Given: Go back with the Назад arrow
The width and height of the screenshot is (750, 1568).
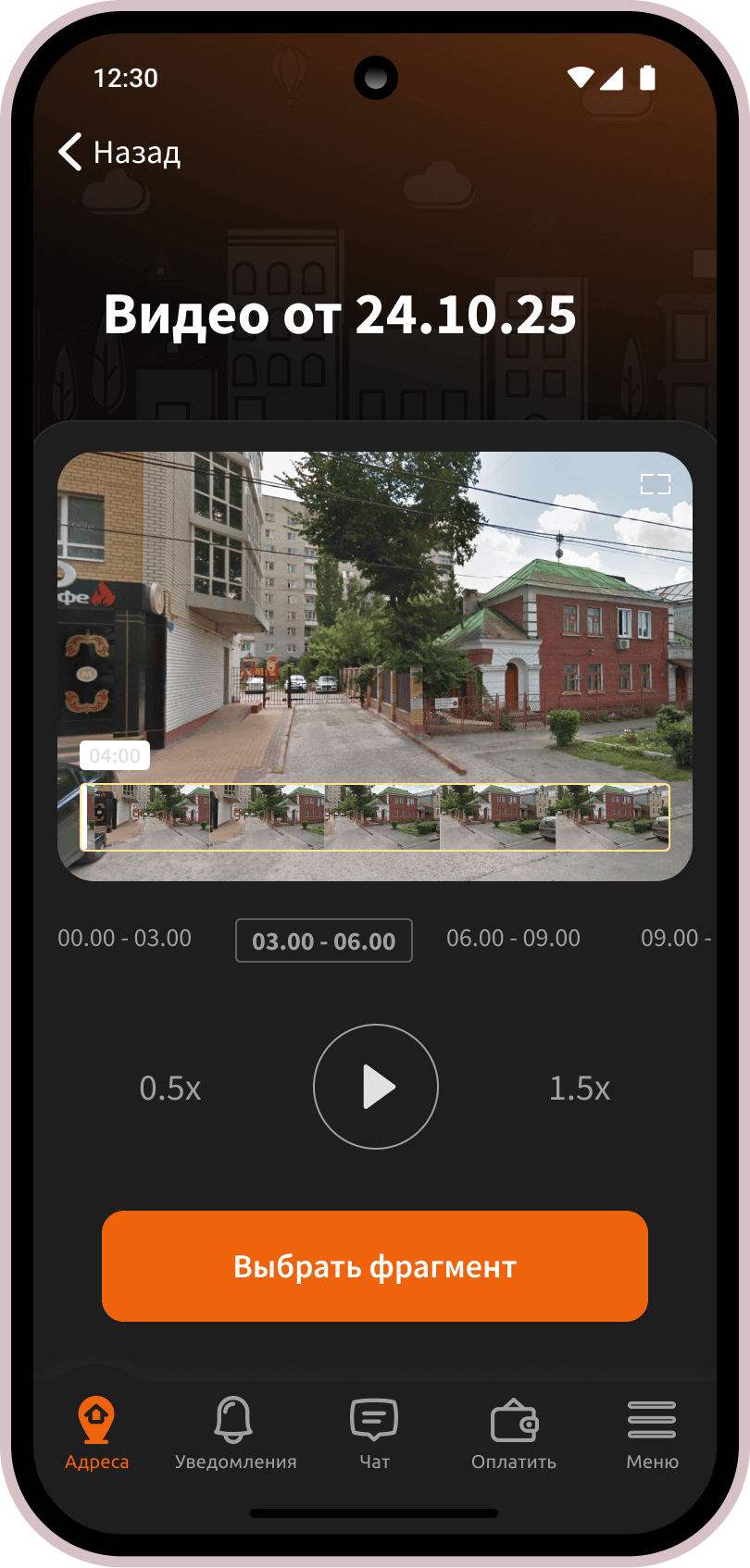Looking at the screenshot, I should tap(119, 153).
